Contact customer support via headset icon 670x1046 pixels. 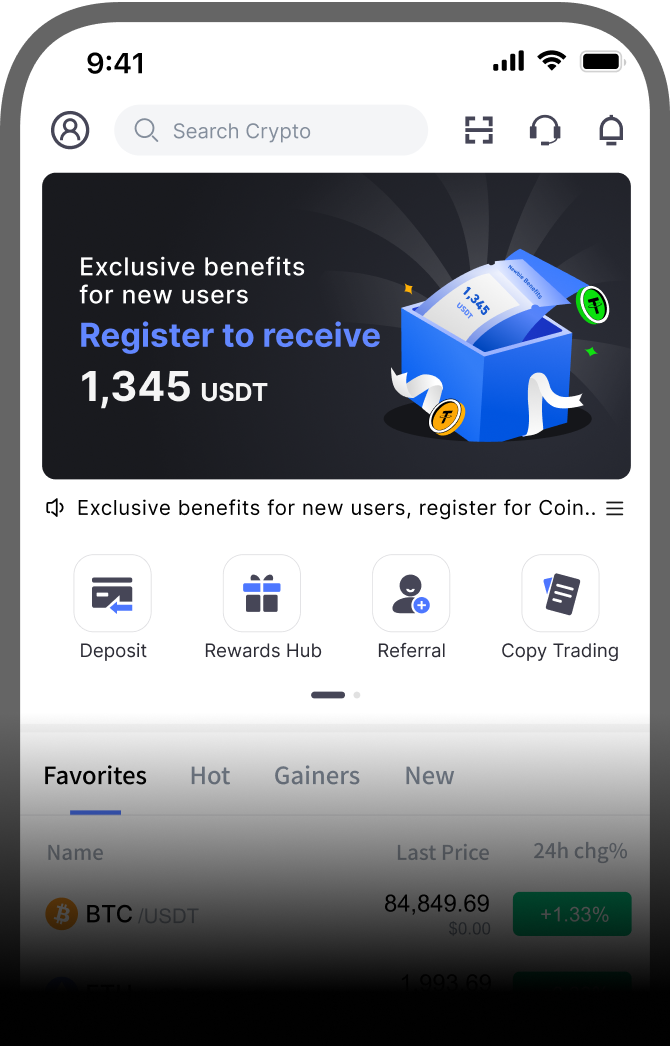pyautogui.click(x=545, y=130)
